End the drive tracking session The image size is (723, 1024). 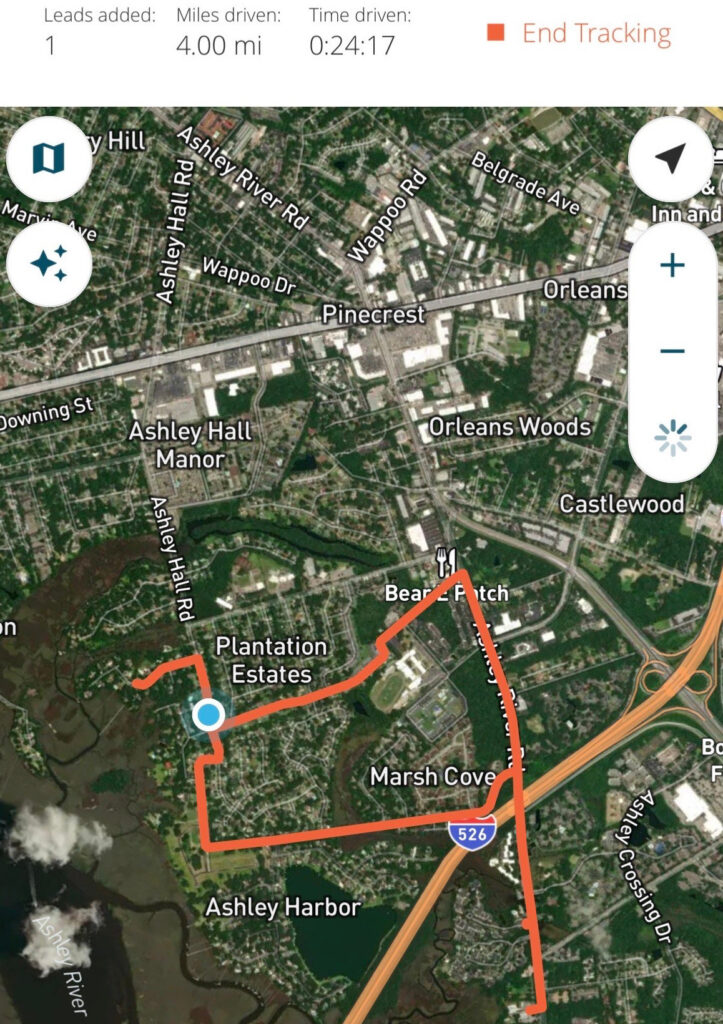[579, 33]
